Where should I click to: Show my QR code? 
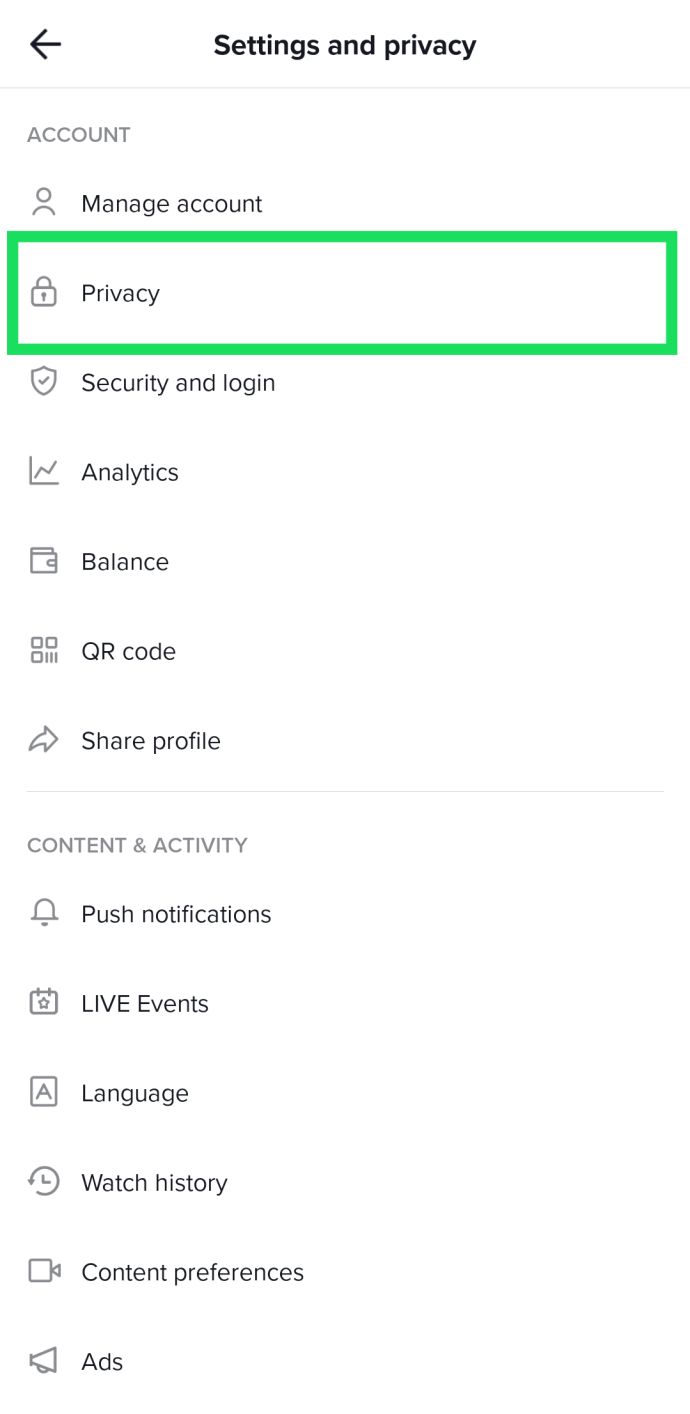tap(345, 651)
